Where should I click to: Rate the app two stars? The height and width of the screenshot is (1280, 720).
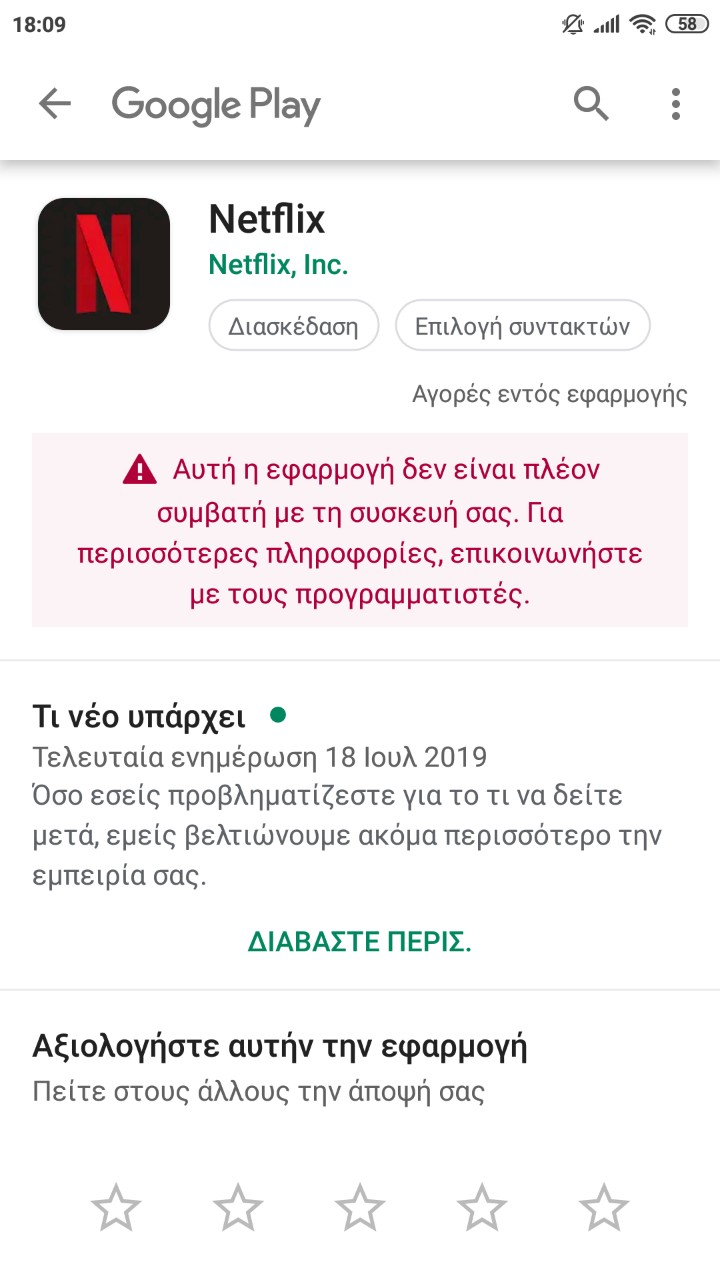tap(238, 1207)
